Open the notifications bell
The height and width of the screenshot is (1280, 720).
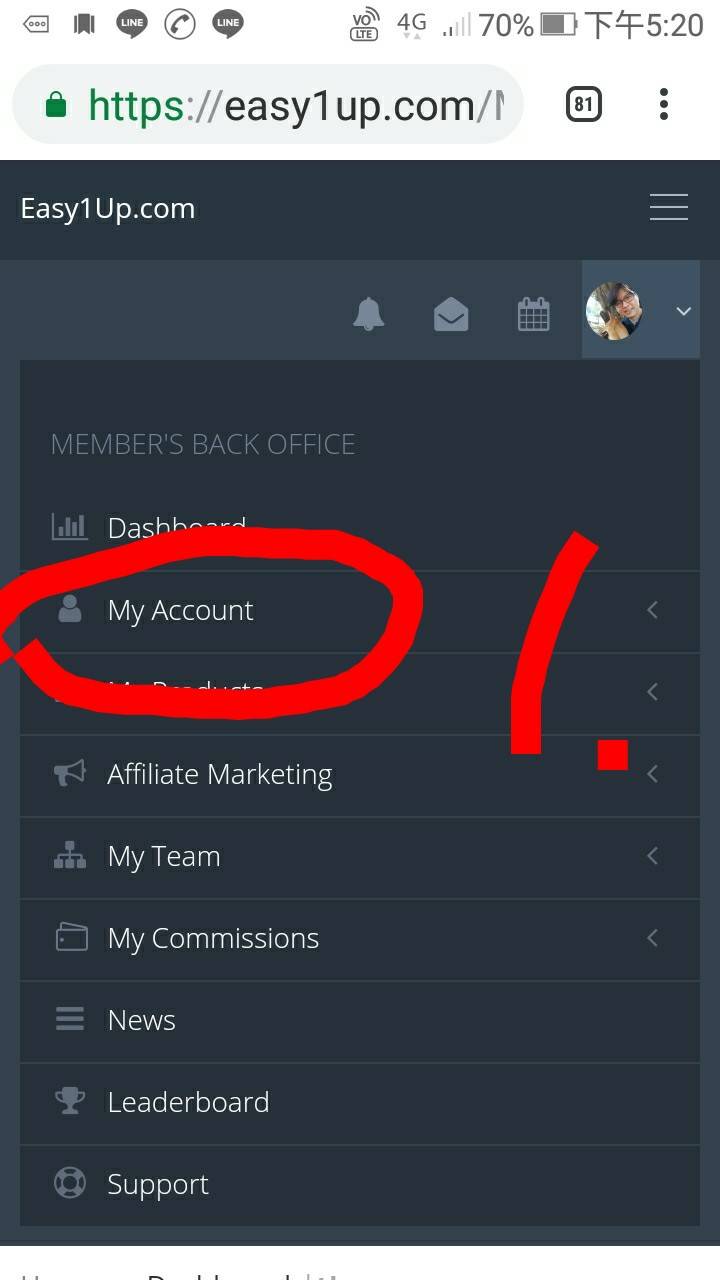coord(369,313)
